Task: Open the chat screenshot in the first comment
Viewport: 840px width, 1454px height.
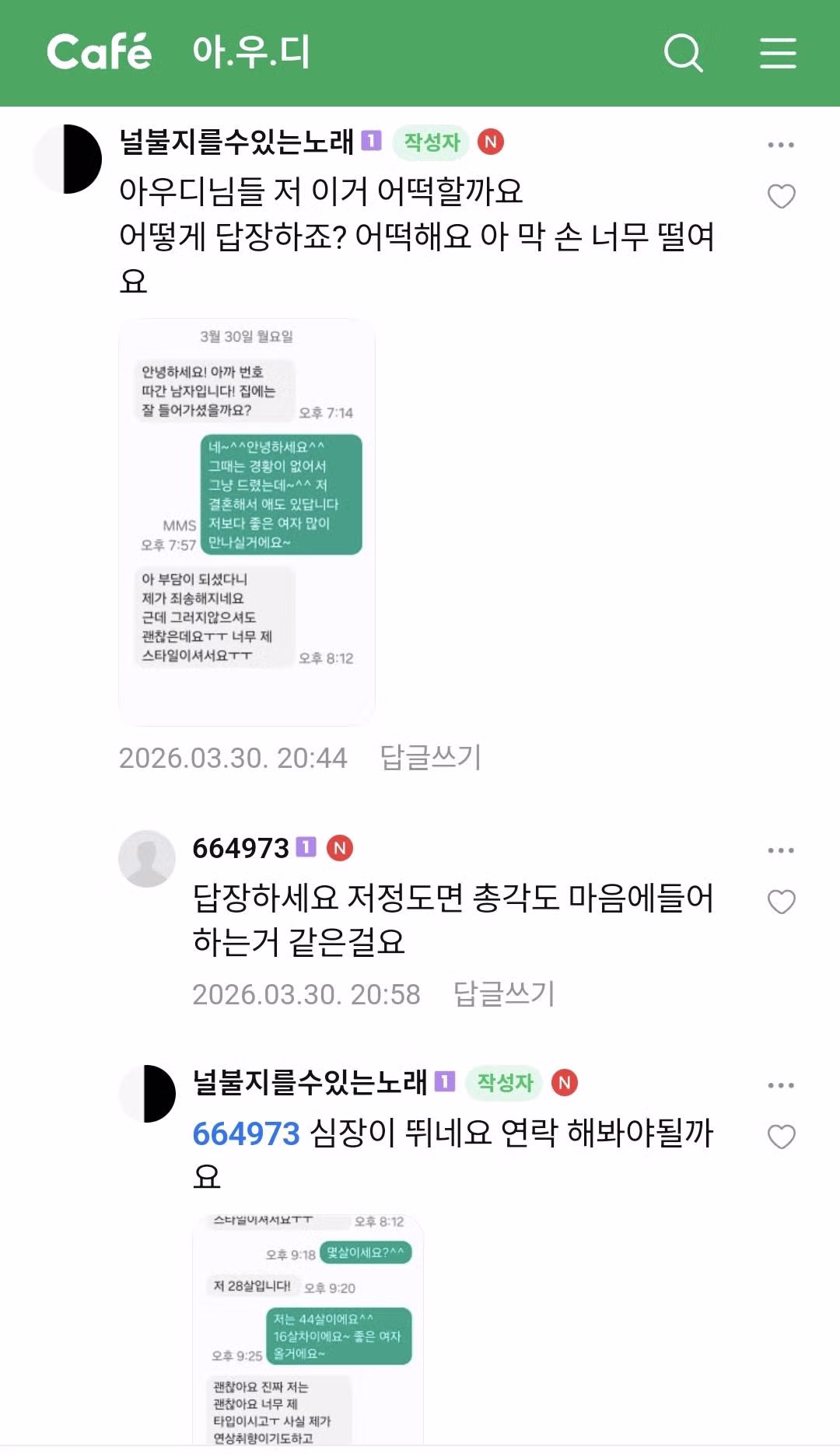Action: coord(249,521)
